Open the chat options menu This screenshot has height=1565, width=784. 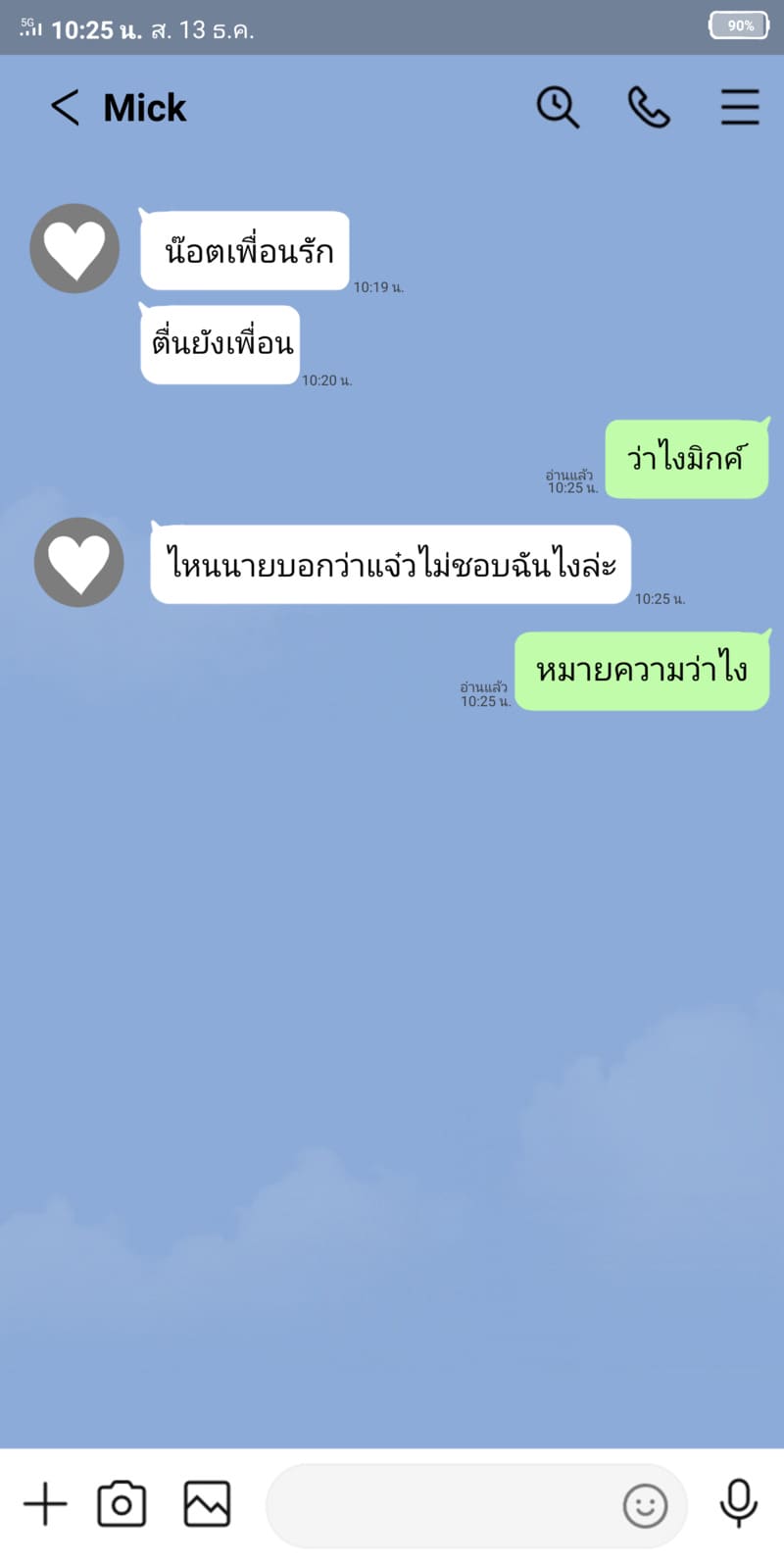click(x=740, y=108)
